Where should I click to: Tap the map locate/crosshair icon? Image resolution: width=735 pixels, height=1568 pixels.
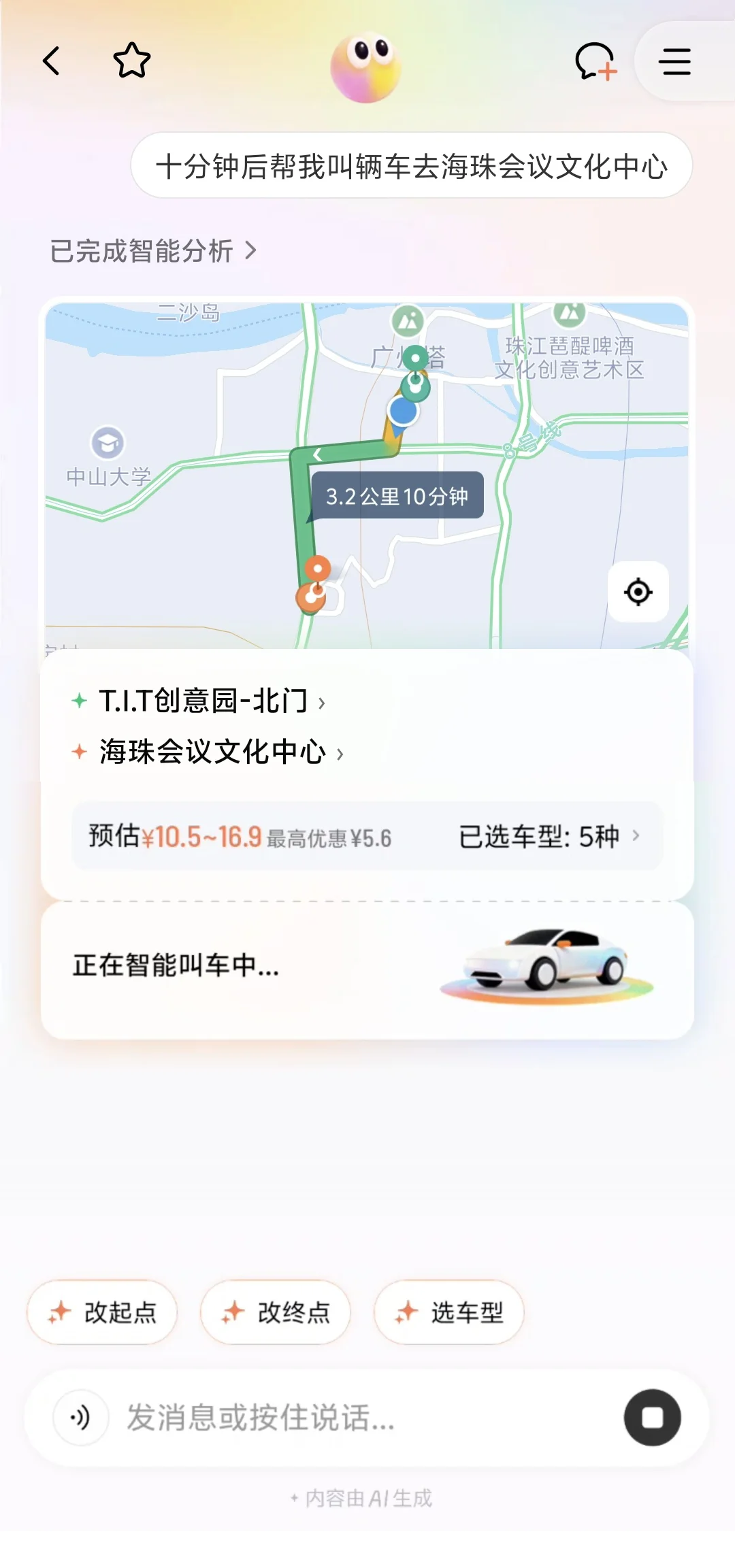tap(638, 592)
